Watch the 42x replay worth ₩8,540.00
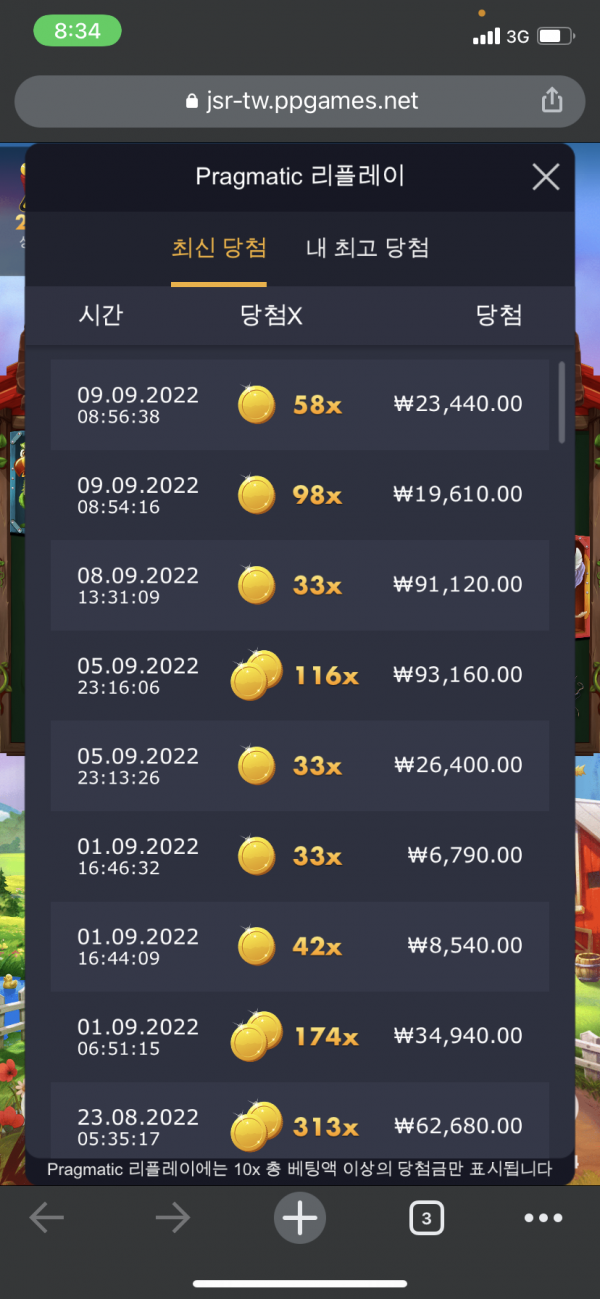The width and height of the screenshot is (600, 1299). 300,946
